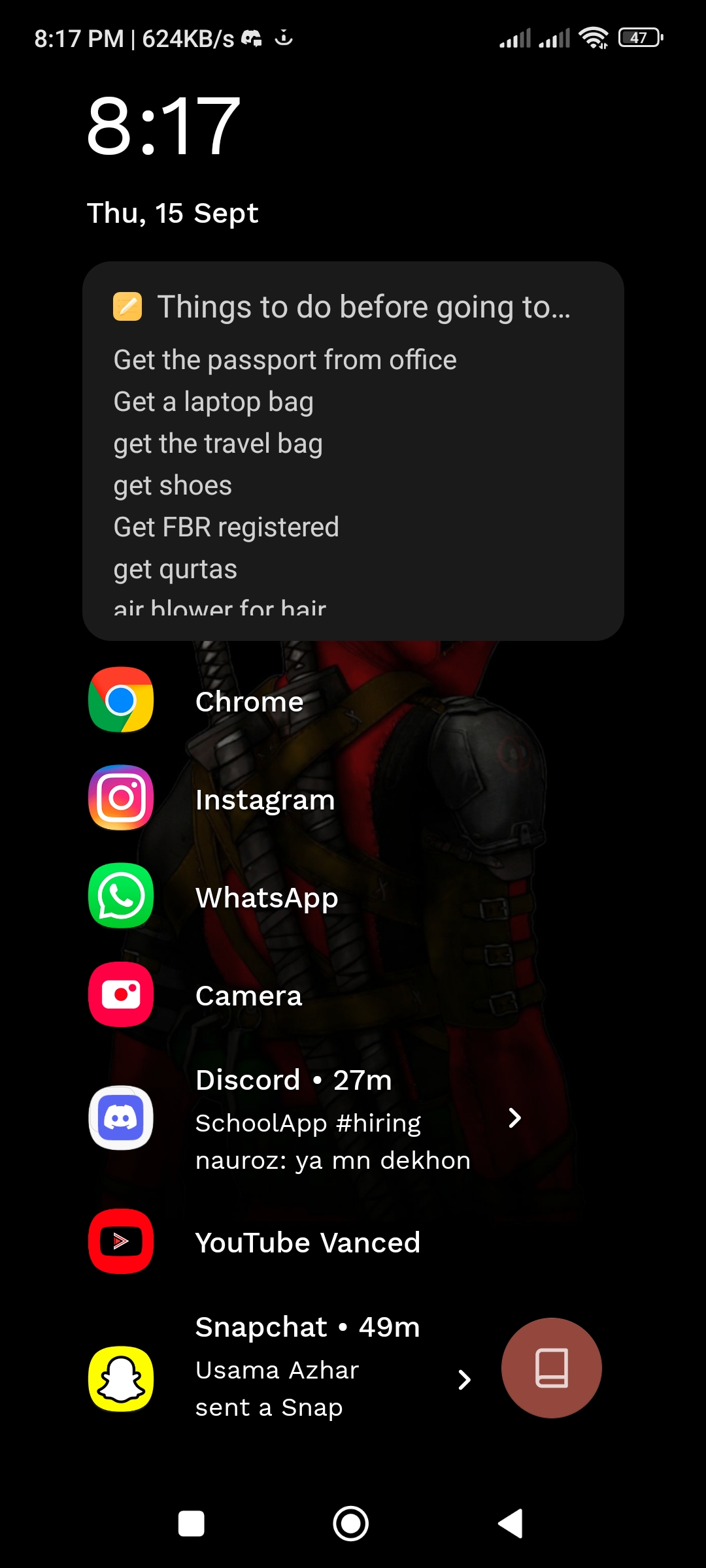Open the "Things to do" notes widget
Screen dimensions: 706x1568
pyautogui.click(x=353, y=451)
